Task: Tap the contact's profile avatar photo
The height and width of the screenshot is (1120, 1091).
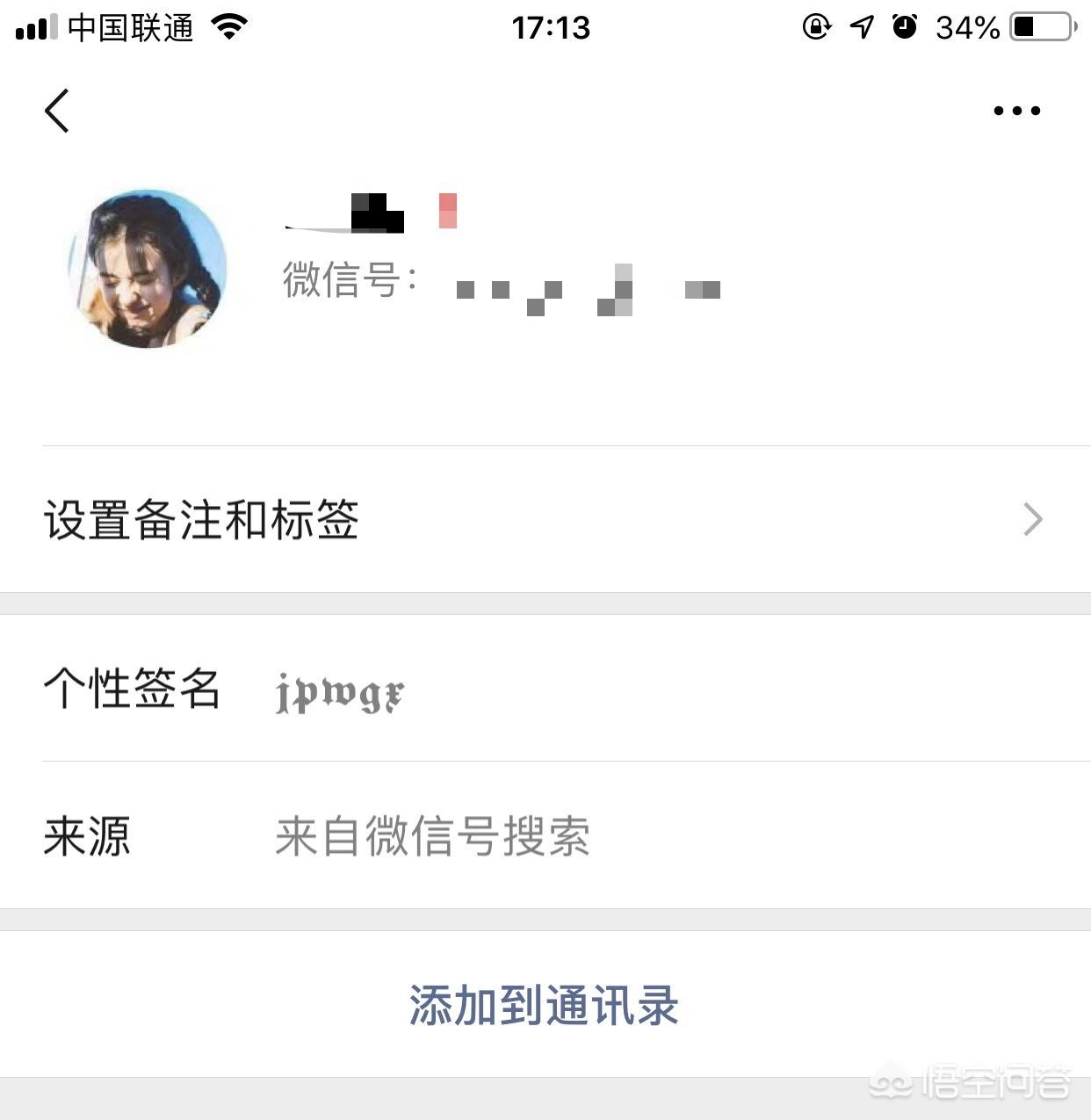Action: pyautogui.click(x=146, y=269)
